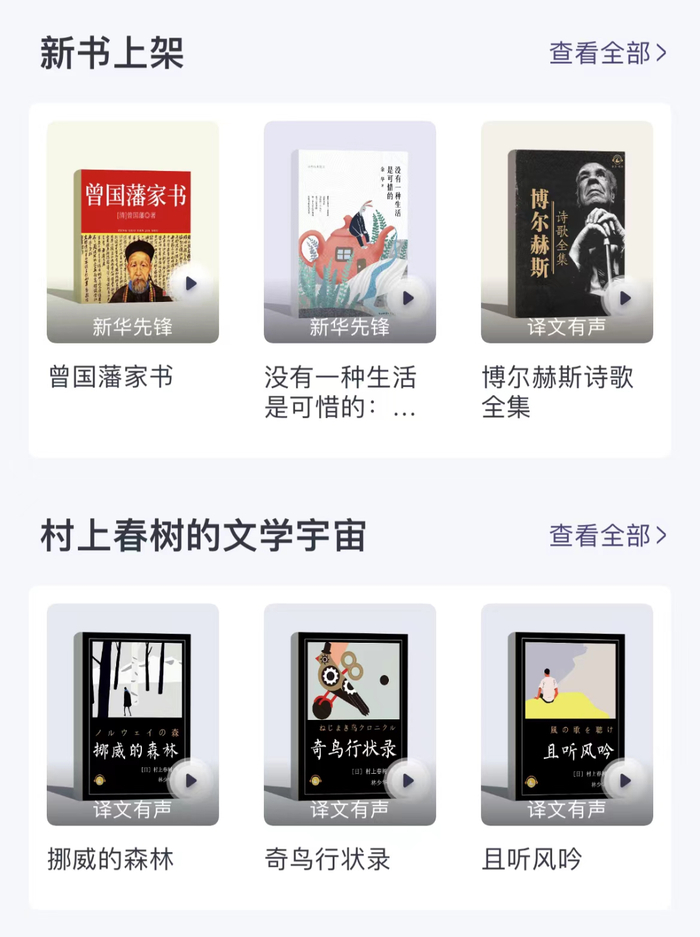Screen dimensions: 700x937
Task: Play 且听风吟 audio
Action: pos(625,780)
